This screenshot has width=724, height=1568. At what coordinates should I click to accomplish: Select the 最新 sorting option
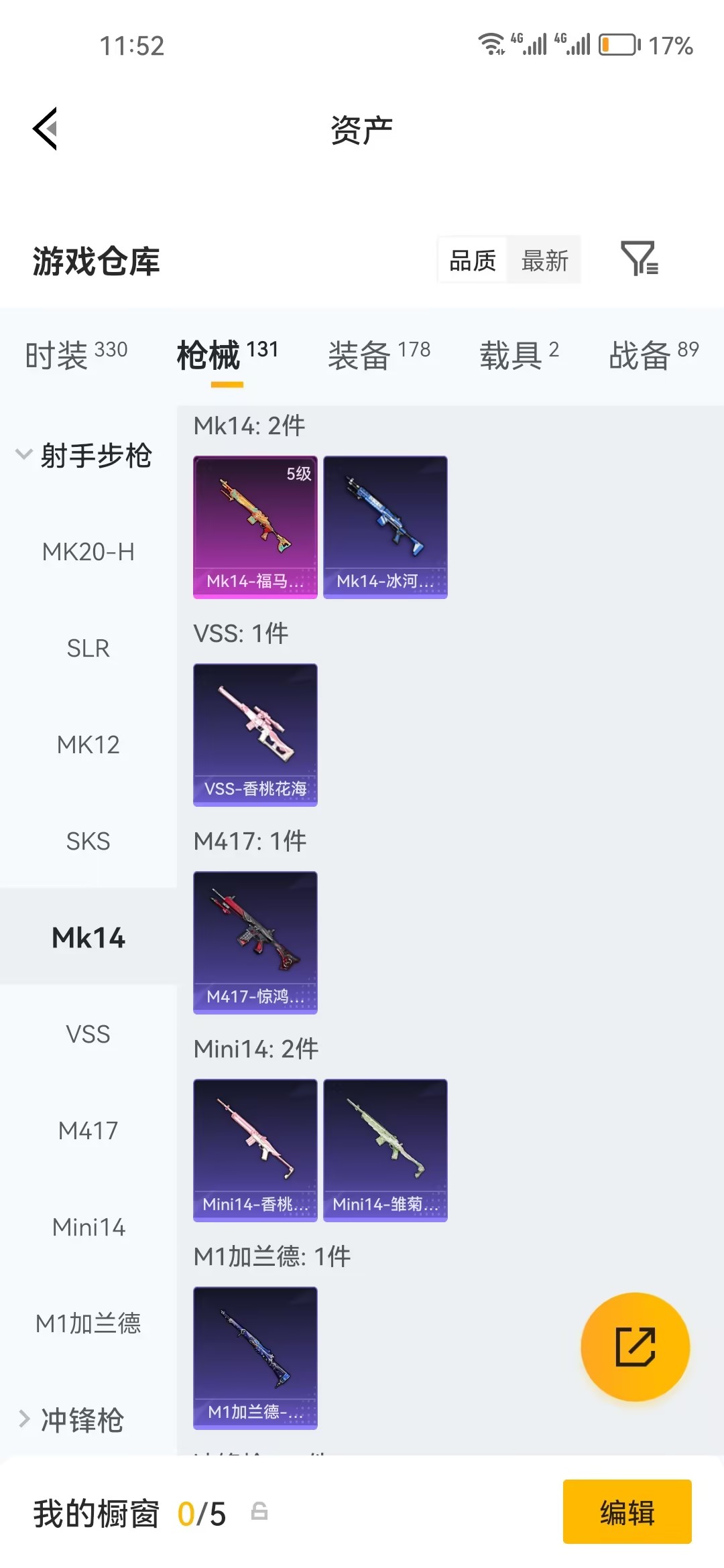[x=545, y=261]
